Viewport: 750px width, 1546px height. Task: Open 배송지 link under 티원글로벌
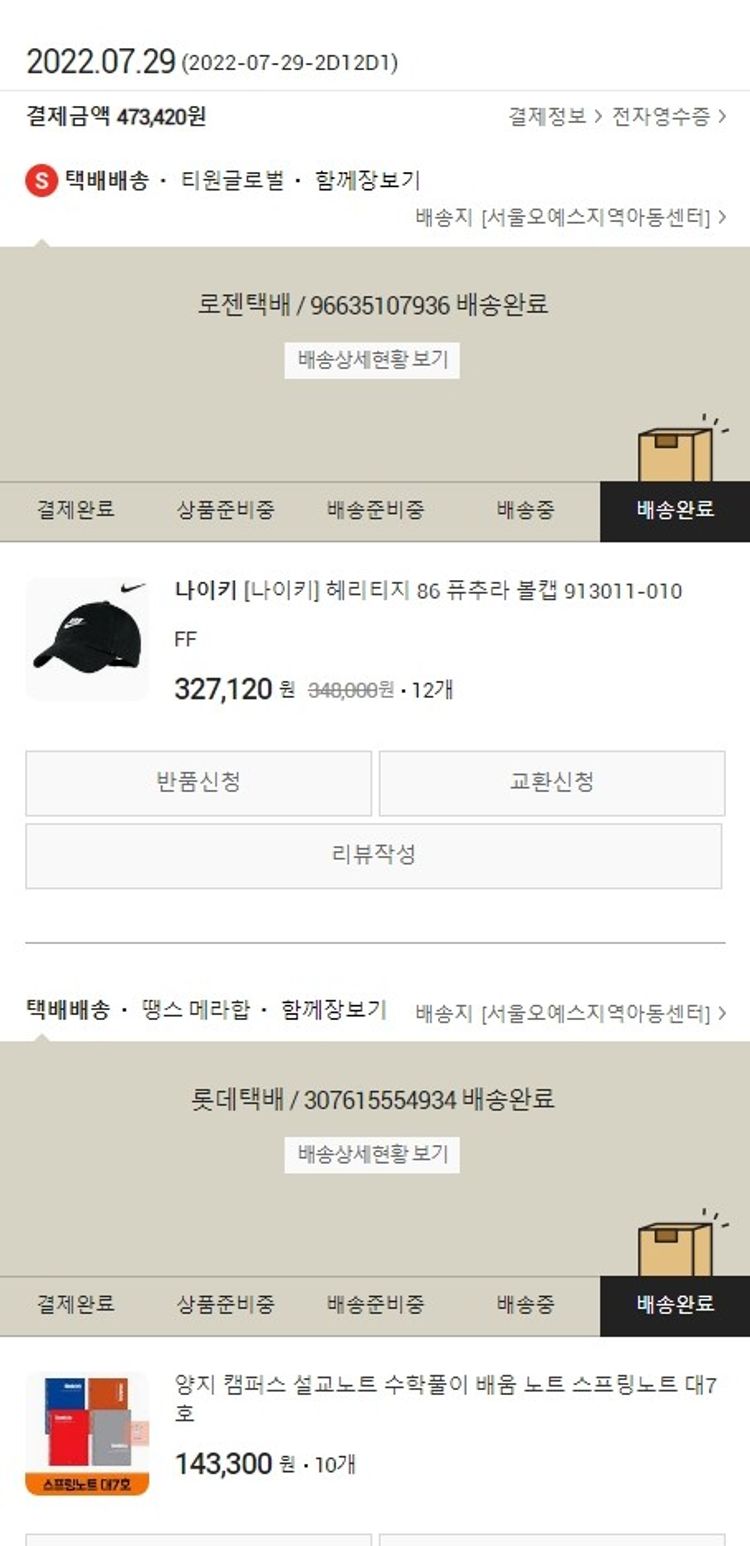(570, 217)
